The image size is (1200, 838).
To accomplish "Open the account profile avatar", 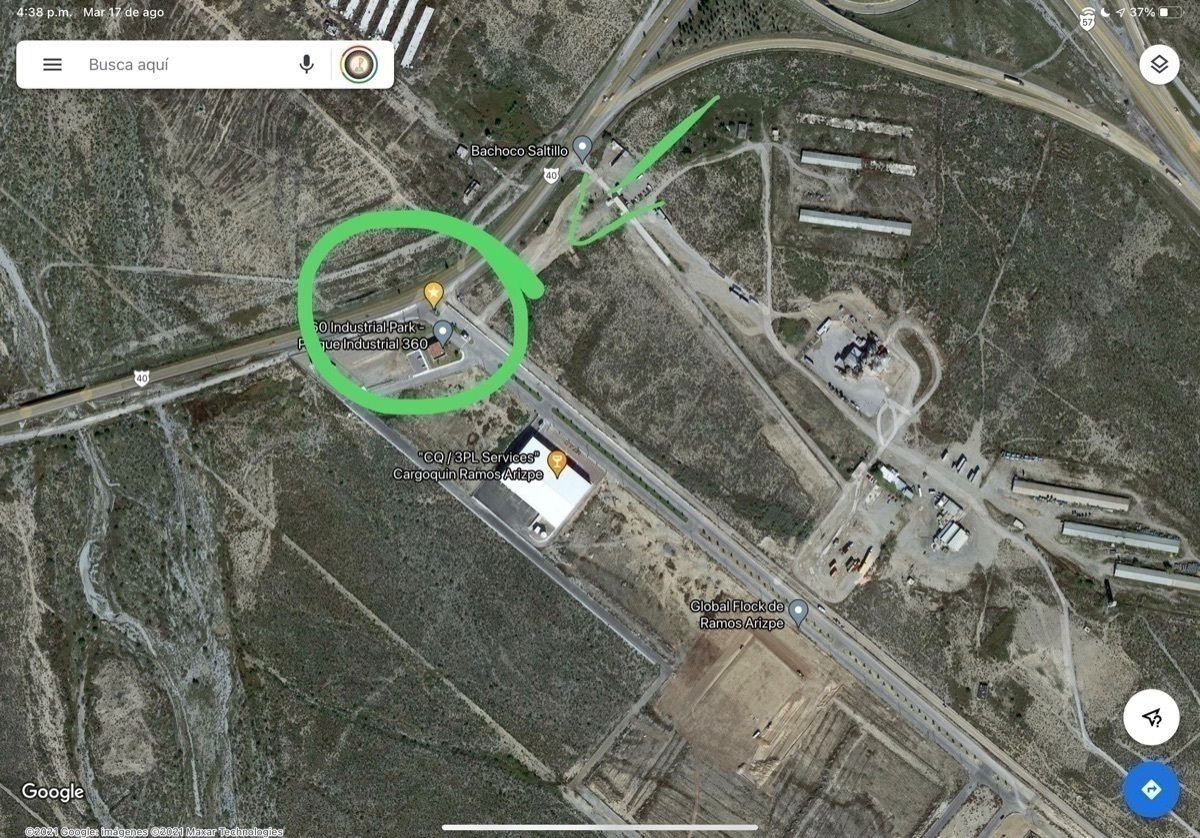I will pos(359,64).
